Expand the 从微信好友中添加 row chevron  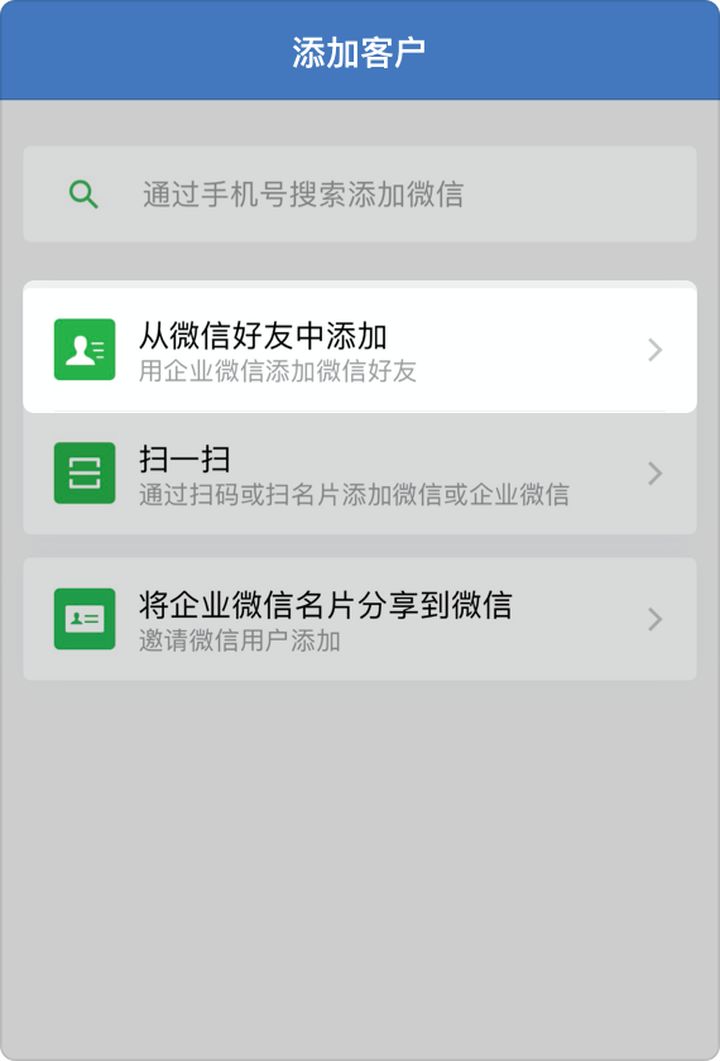655,348
